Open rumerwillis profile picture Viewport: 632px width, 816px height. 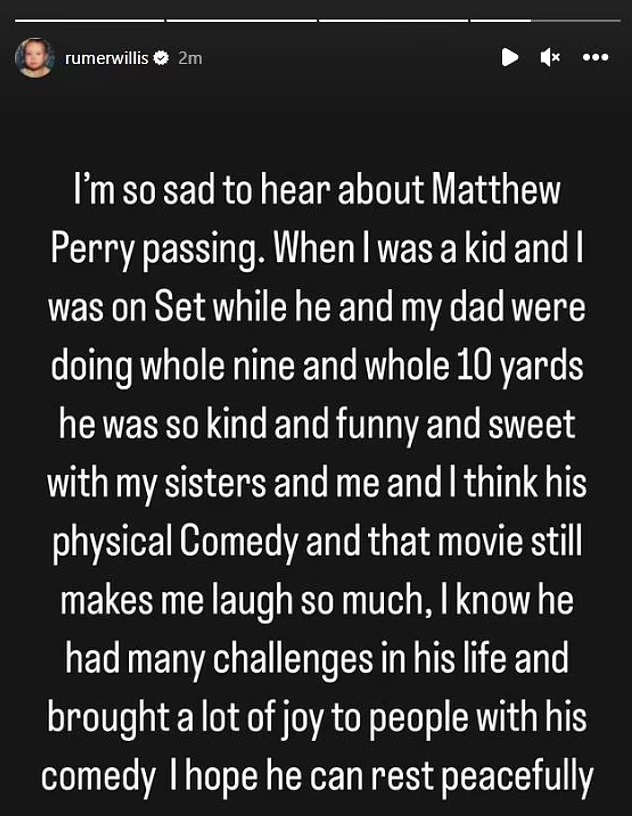(33, 58)
